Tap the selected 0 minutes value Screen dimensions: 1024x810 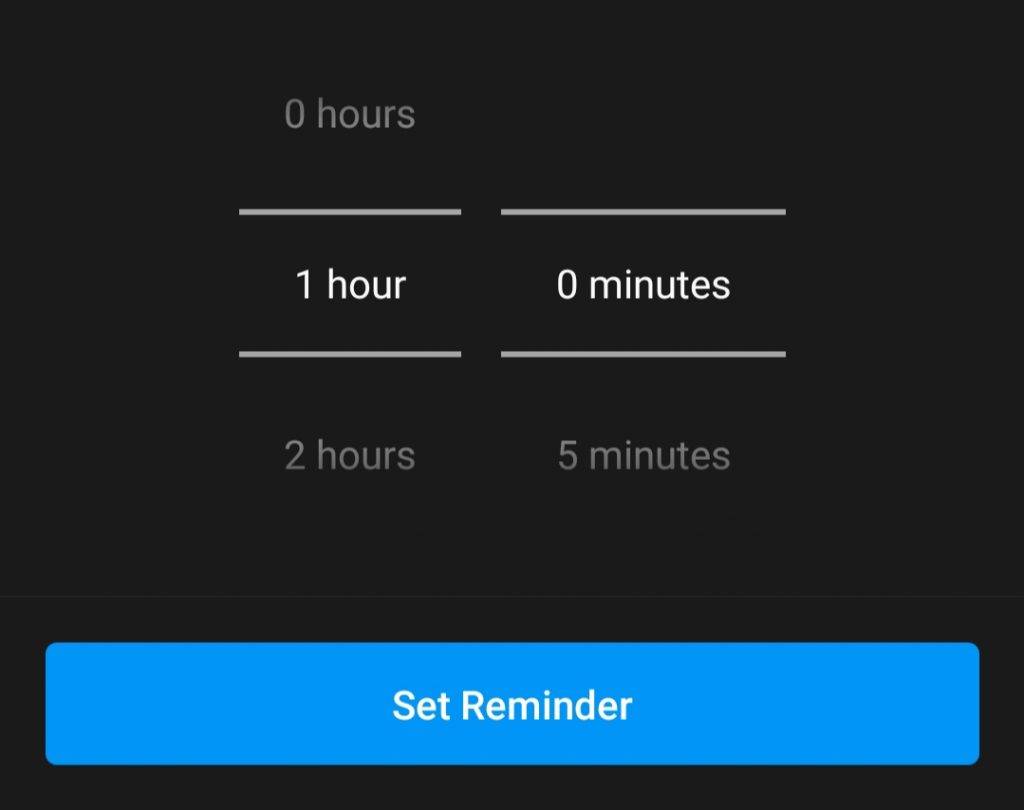(x=643, y=285)
